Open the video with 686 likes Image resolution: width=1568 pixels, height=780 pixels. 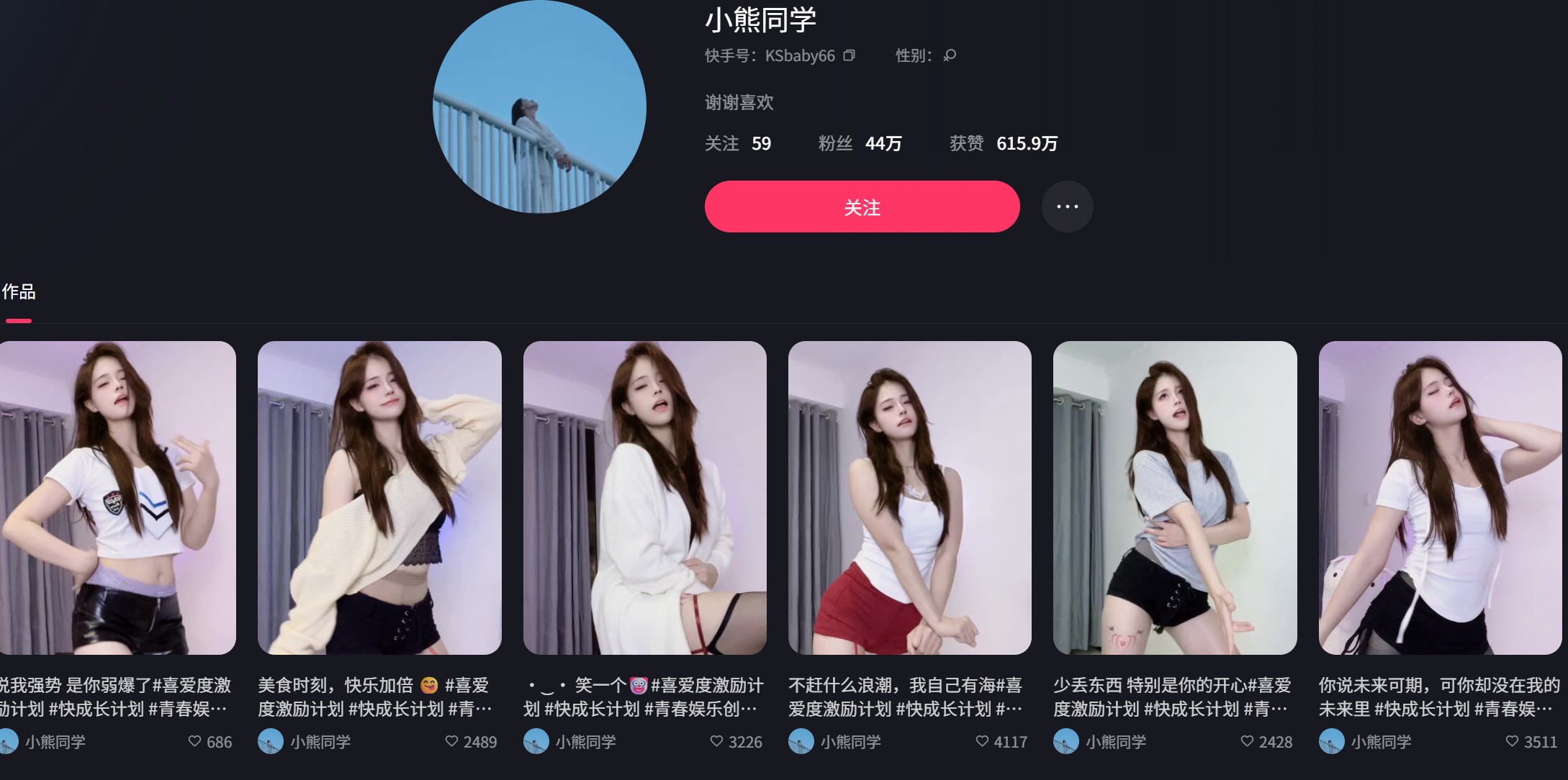117,497
